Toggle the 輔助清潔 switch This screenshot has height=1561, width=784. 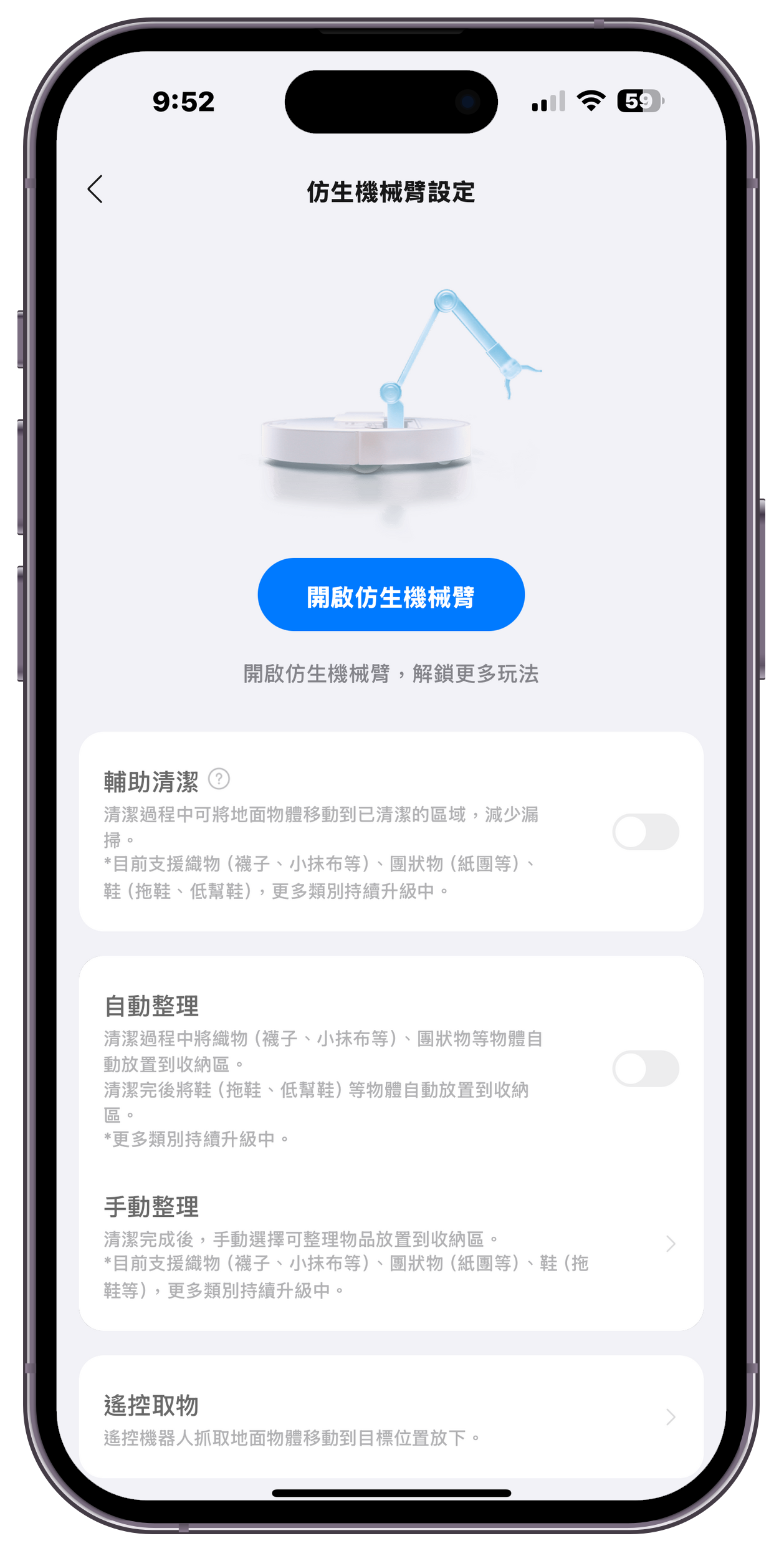click(x=645, y=832)
